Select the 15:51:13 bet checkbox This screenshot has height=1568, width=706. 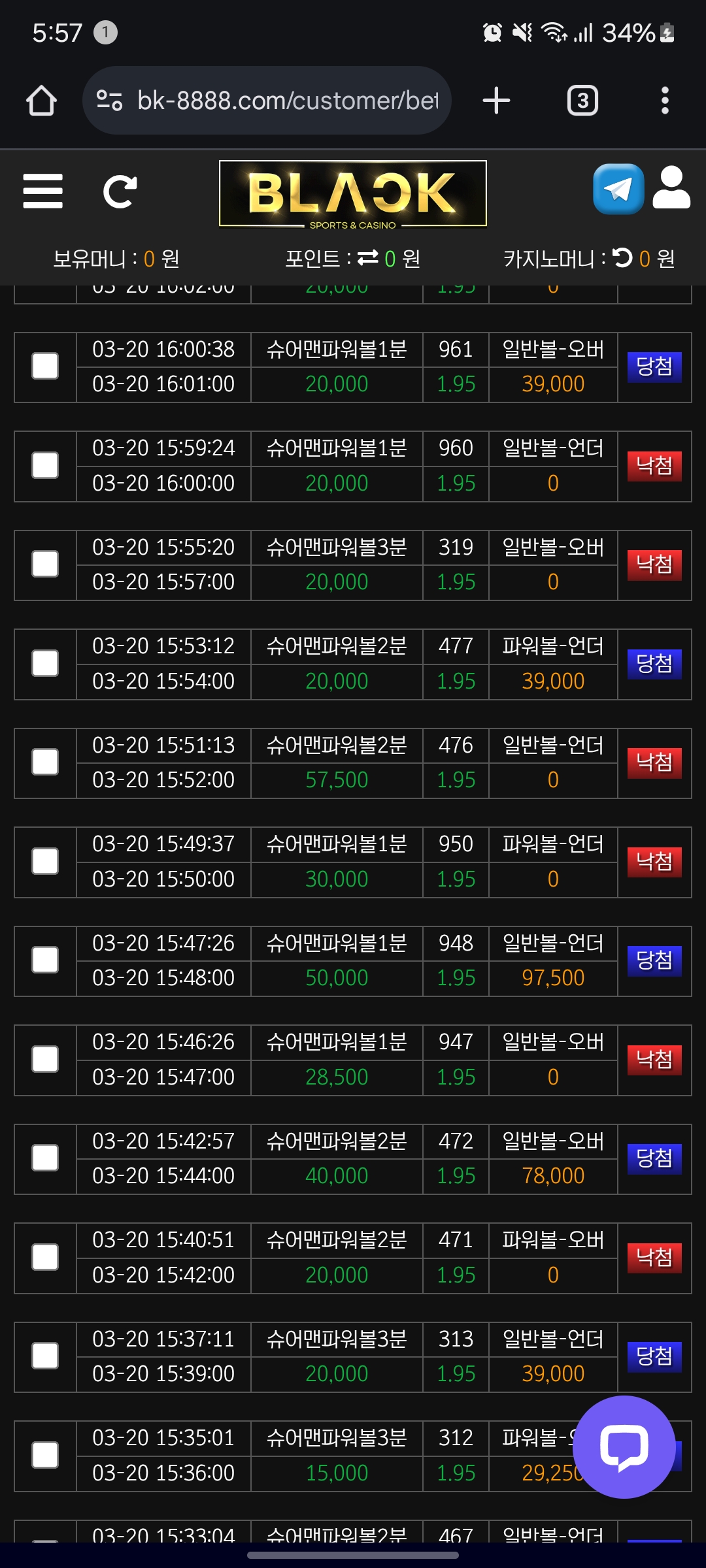pyautogui.click(x=45, y=762)
